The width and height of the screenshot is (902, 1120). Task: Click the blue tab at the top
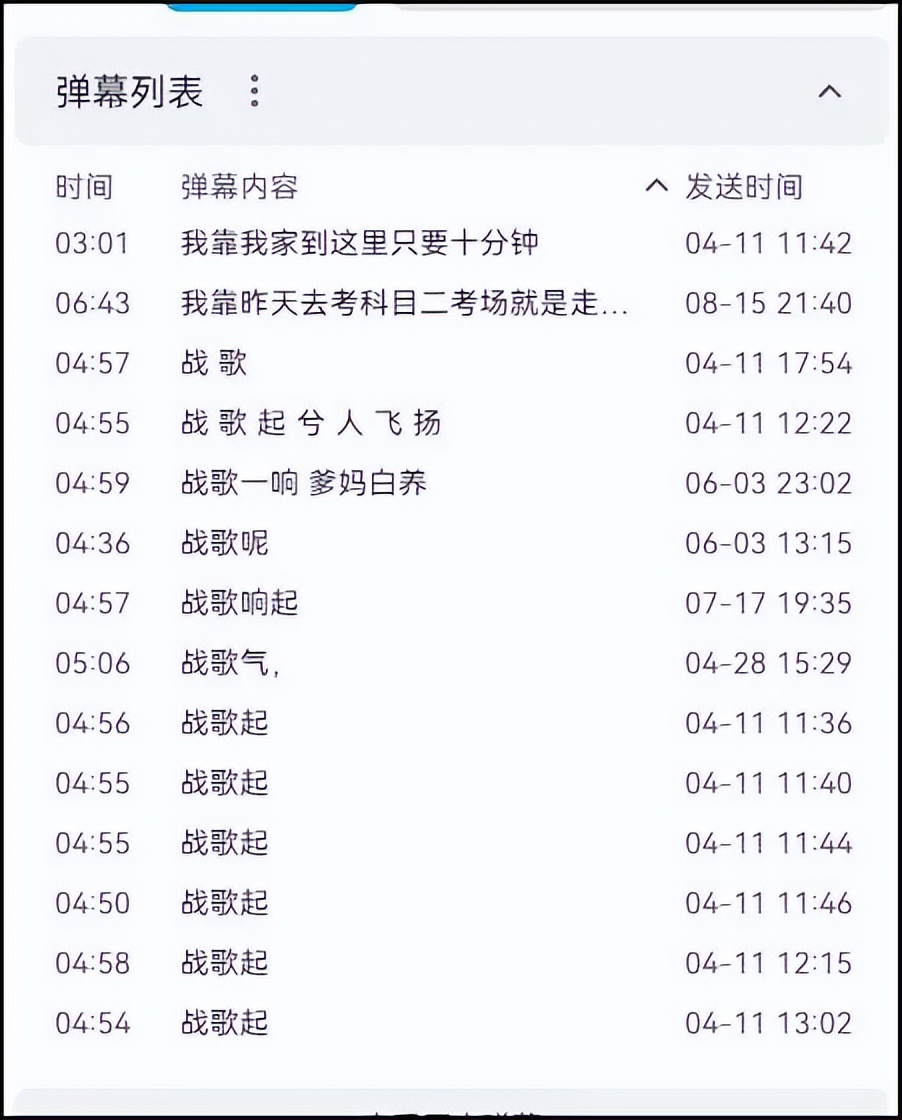tap(260, 7)
